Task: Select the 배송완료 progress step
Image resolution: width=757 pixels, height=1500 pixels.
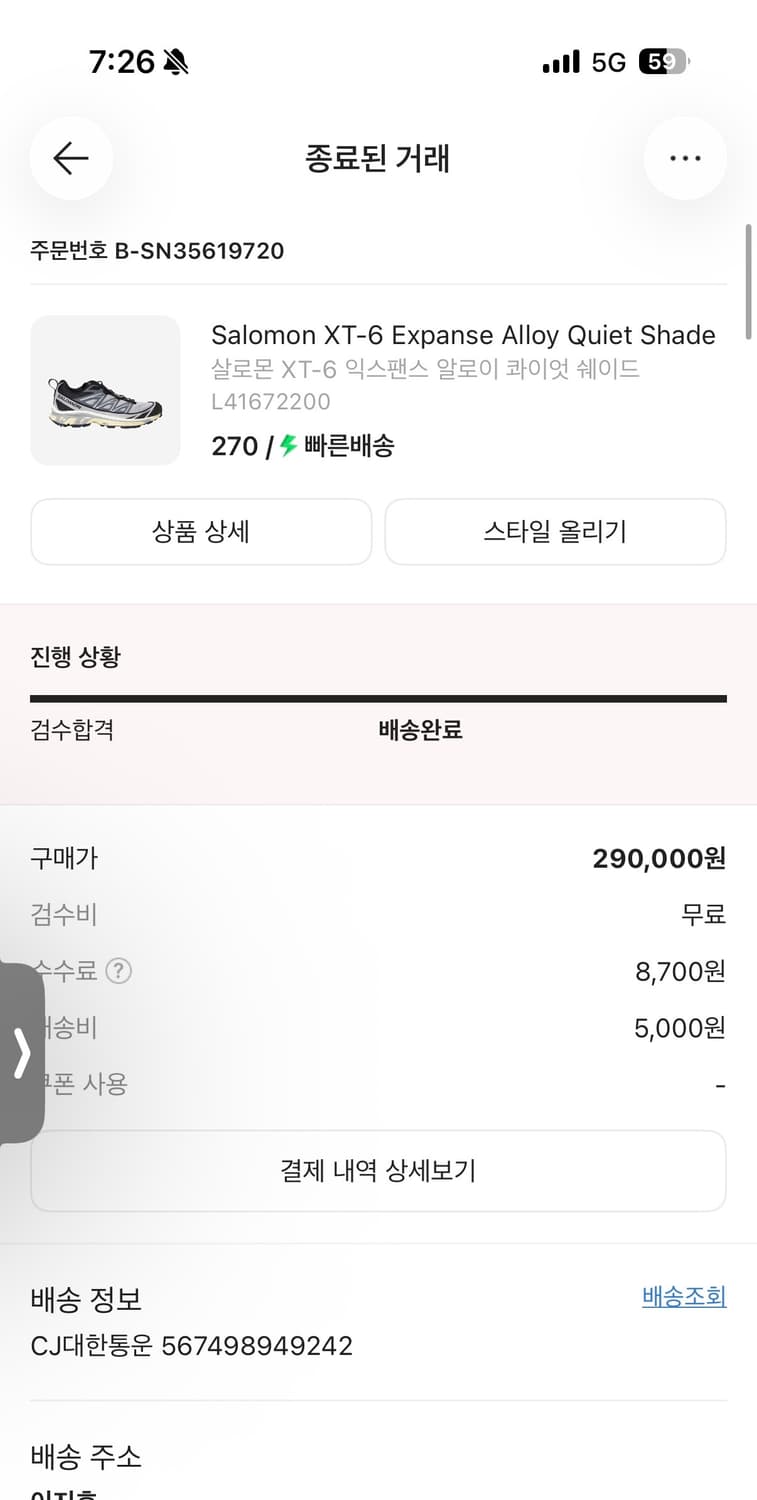Action: [x=419, y=731]
